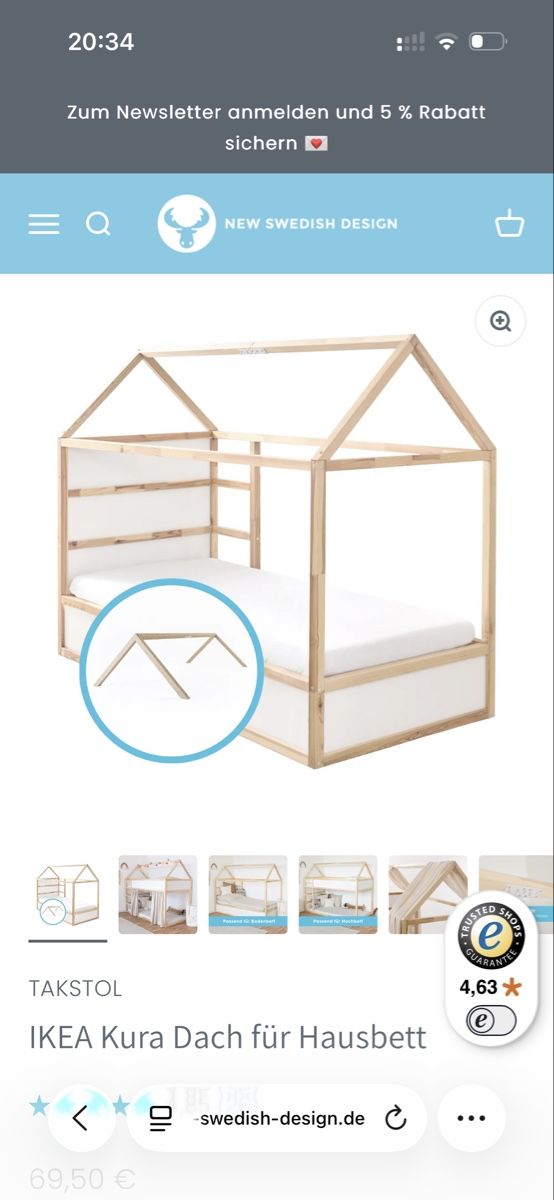Tap the New Swedish Design logo home link
554x1200 pixels.
pos(277,223)
